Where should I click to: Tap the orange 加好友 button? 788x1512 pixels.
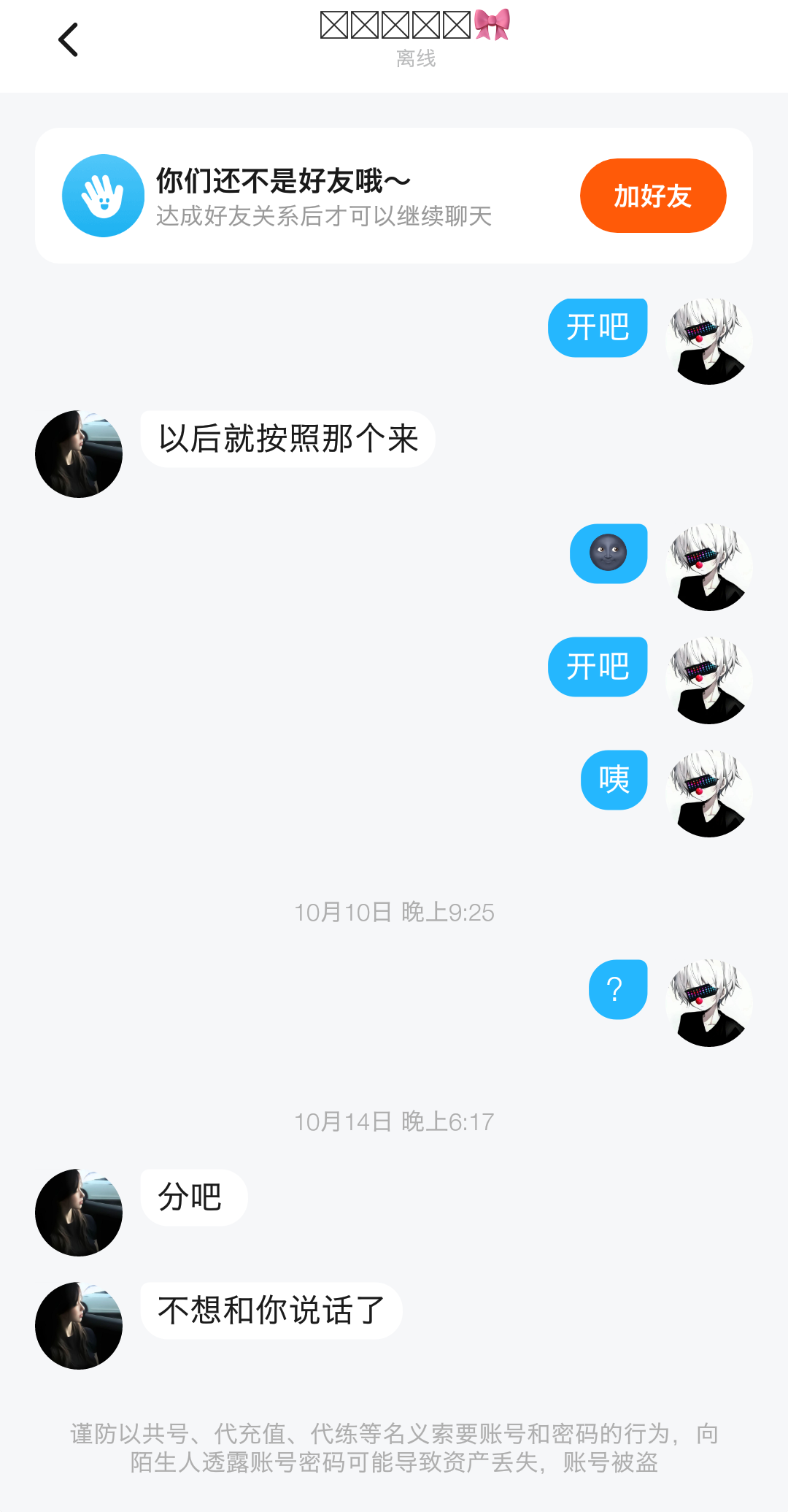652,196
